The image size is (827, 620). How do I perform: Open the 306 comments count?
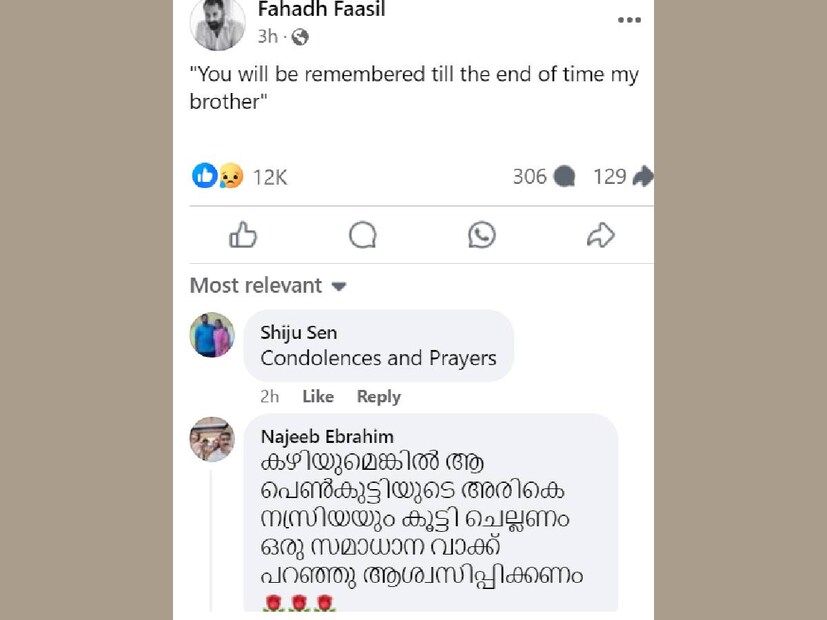543,177
